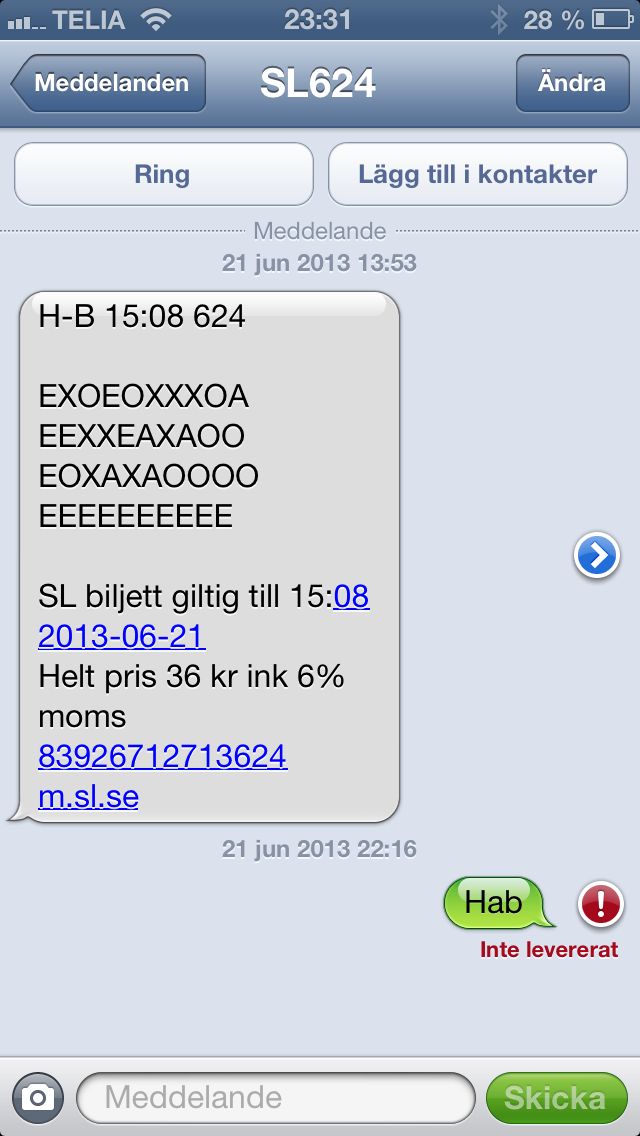
Task: Focus the Meddelande text field
Action: 275,1098
